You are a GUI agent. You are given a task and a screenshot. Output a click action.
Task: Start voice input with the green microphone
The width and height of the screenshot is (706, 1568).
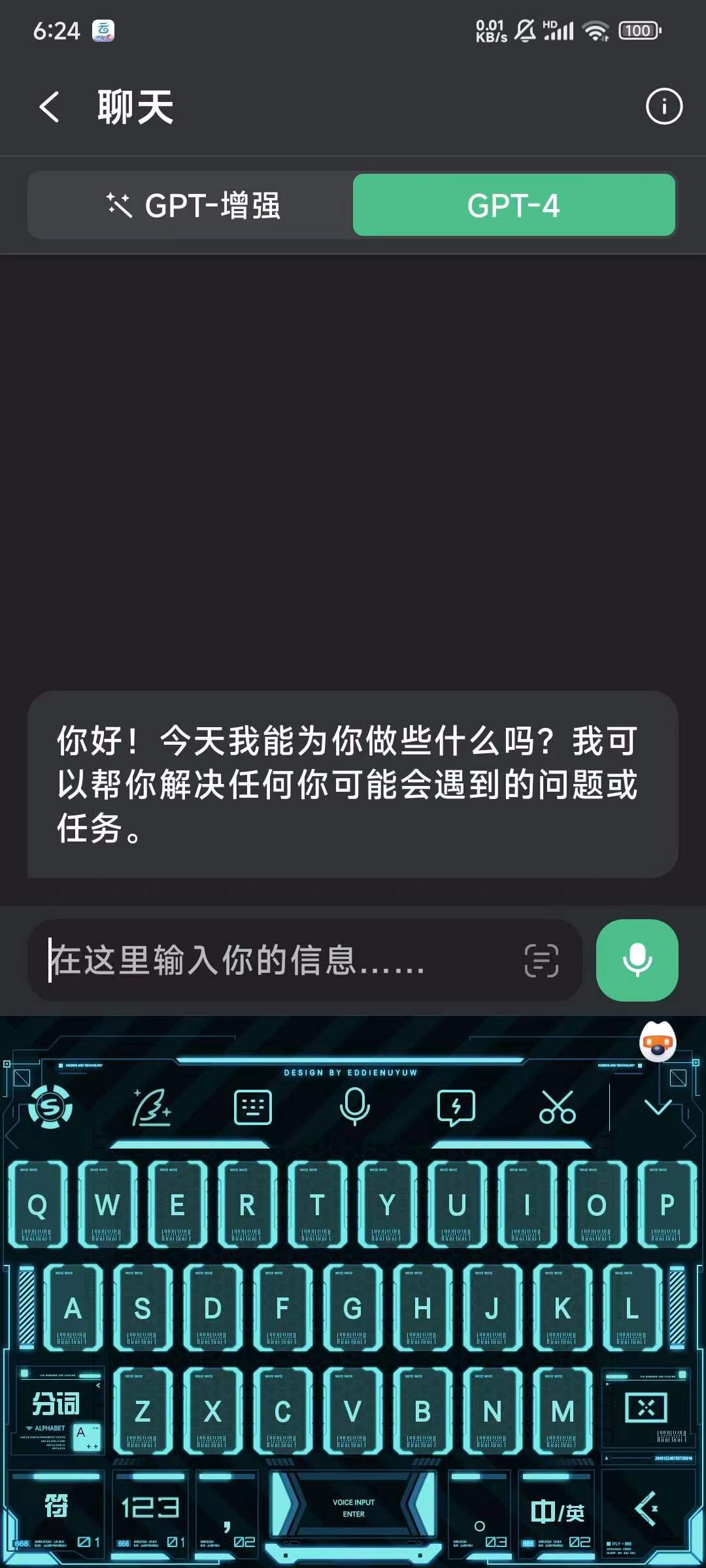click(x=637, y=960)
